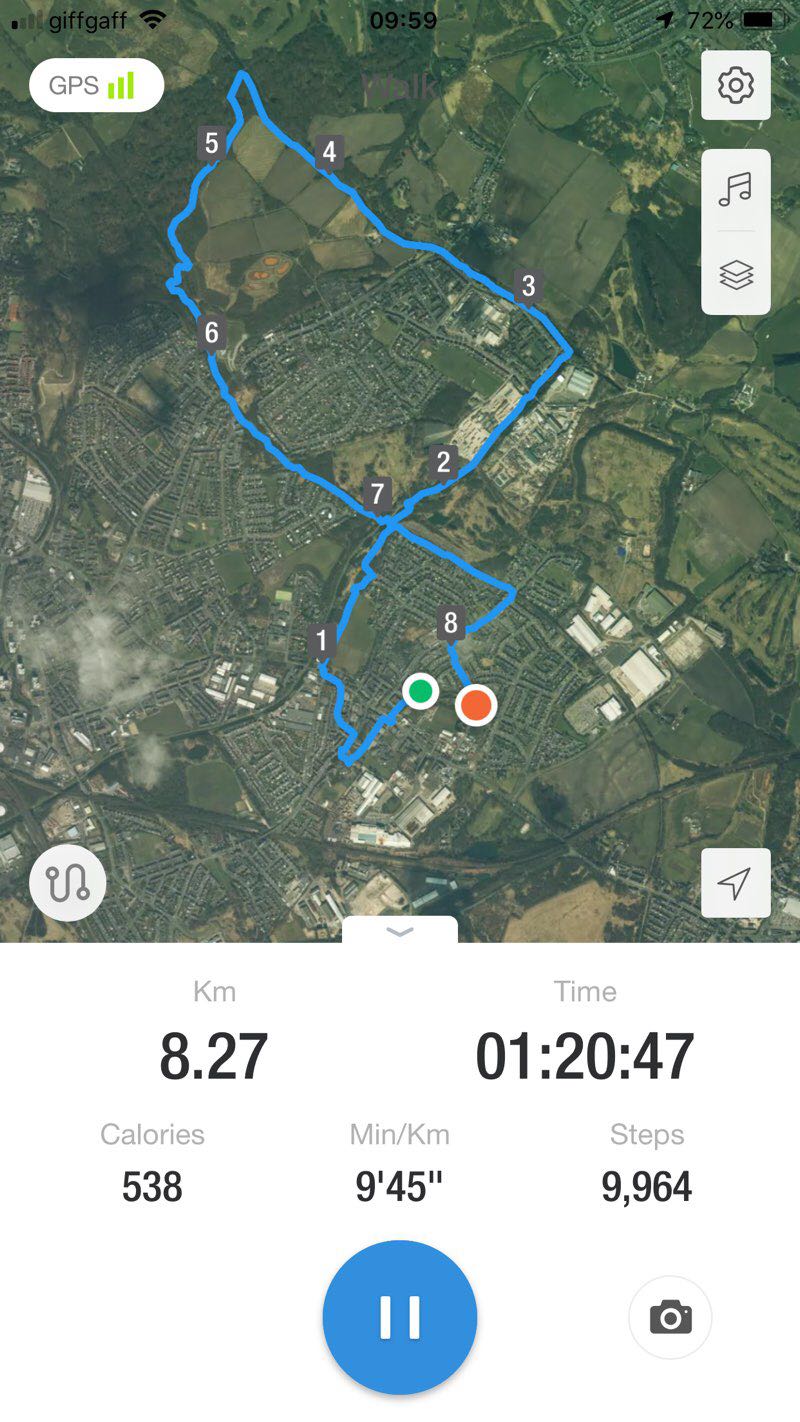The width and height of the screenshot is (800, 1422).
Task: Change the map layers
Action: pos(736,274)
